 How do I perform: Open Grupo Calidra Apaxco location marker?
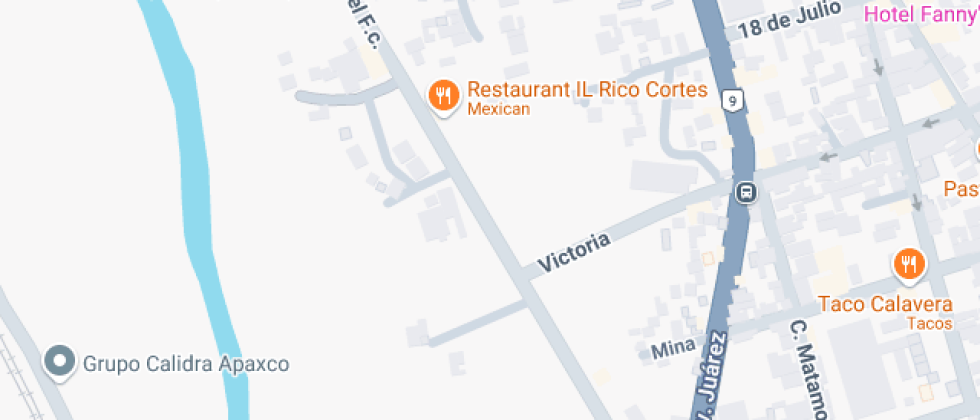coord(62,362)
